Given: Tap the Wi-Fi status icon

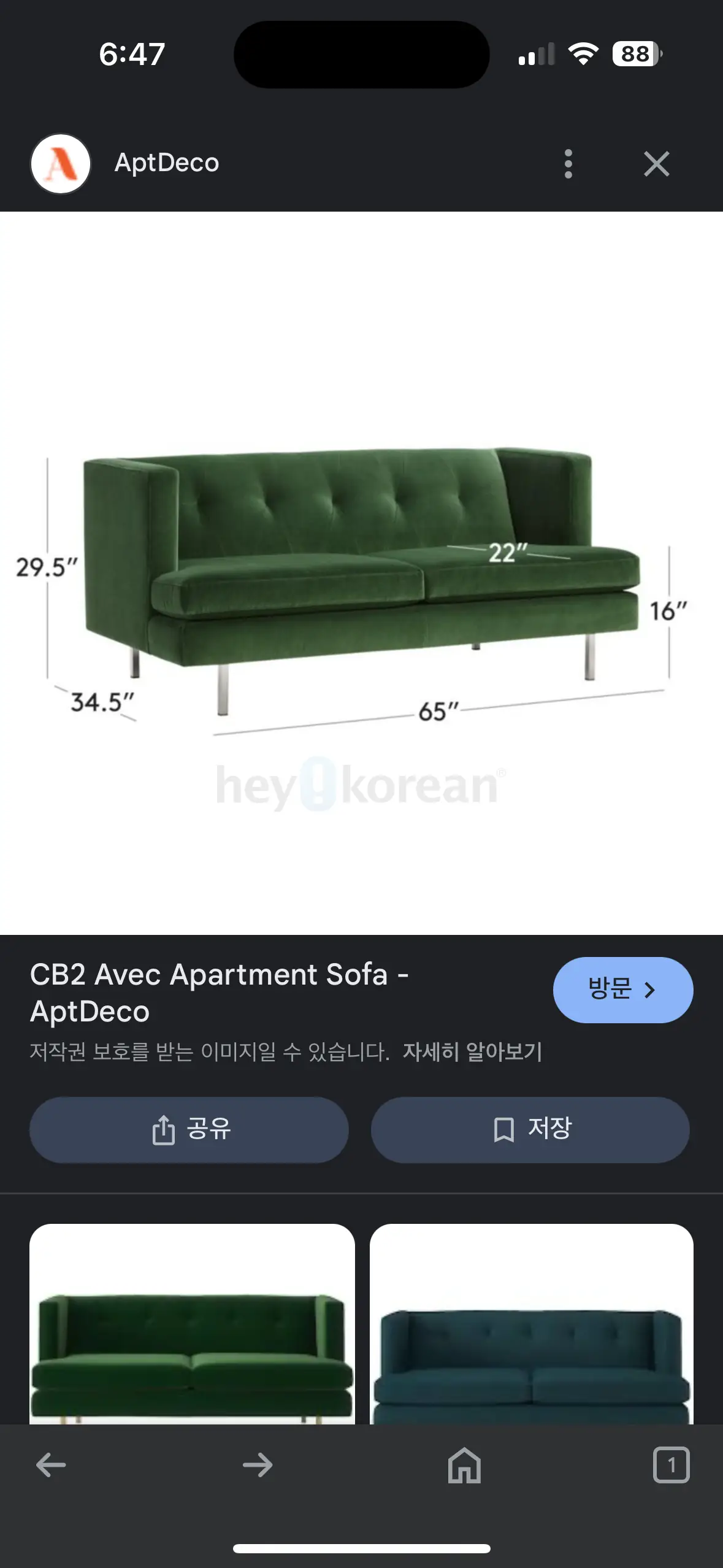Looking at the screenshot, I should [x=584, y=54].
